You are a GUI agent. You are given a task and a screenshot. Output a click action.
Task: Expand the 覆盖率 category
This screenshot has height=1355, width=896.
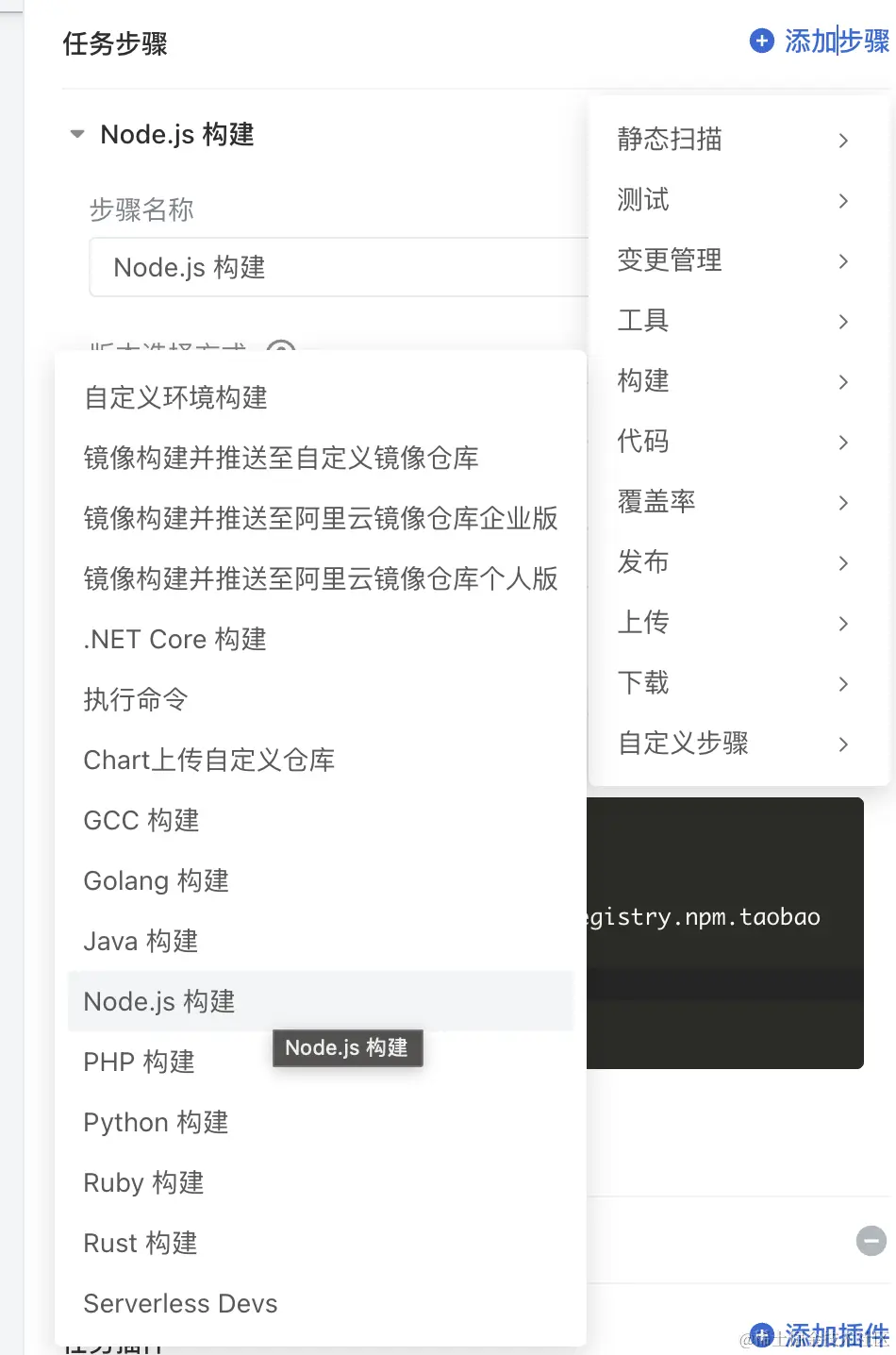[733, 502]
